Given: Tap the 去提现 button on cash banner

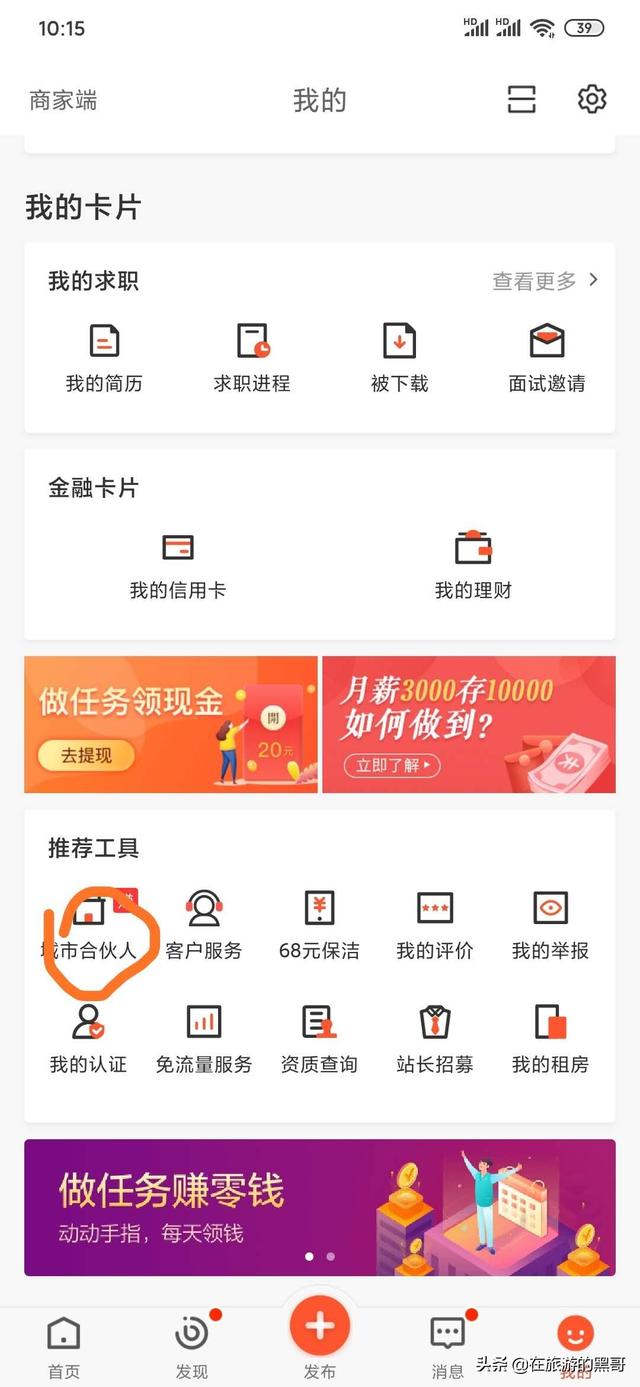Looking at the screenshot, I should pyautogui.click(x=86, y=755).
